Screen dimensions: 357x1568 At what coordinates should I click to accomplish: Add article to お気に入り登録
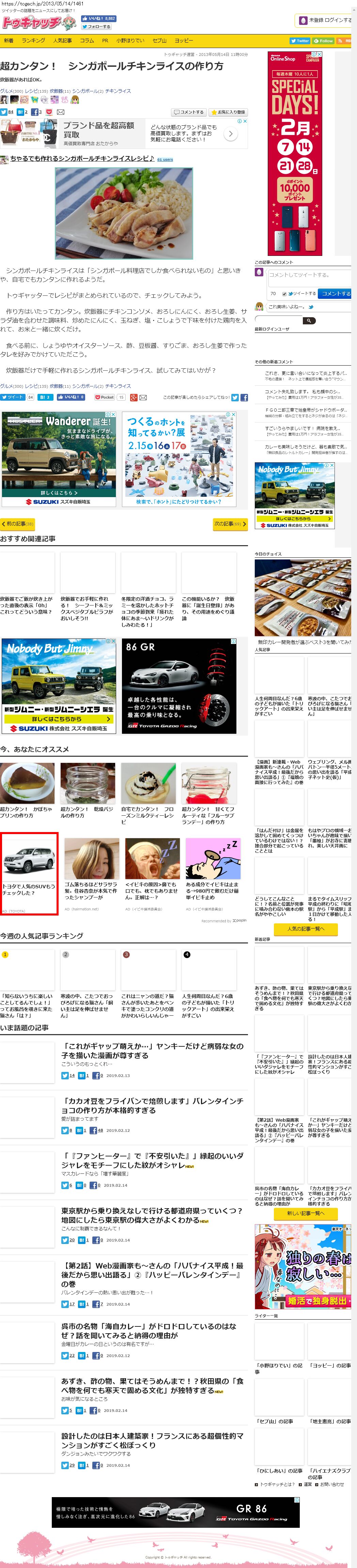click(228, 112)
